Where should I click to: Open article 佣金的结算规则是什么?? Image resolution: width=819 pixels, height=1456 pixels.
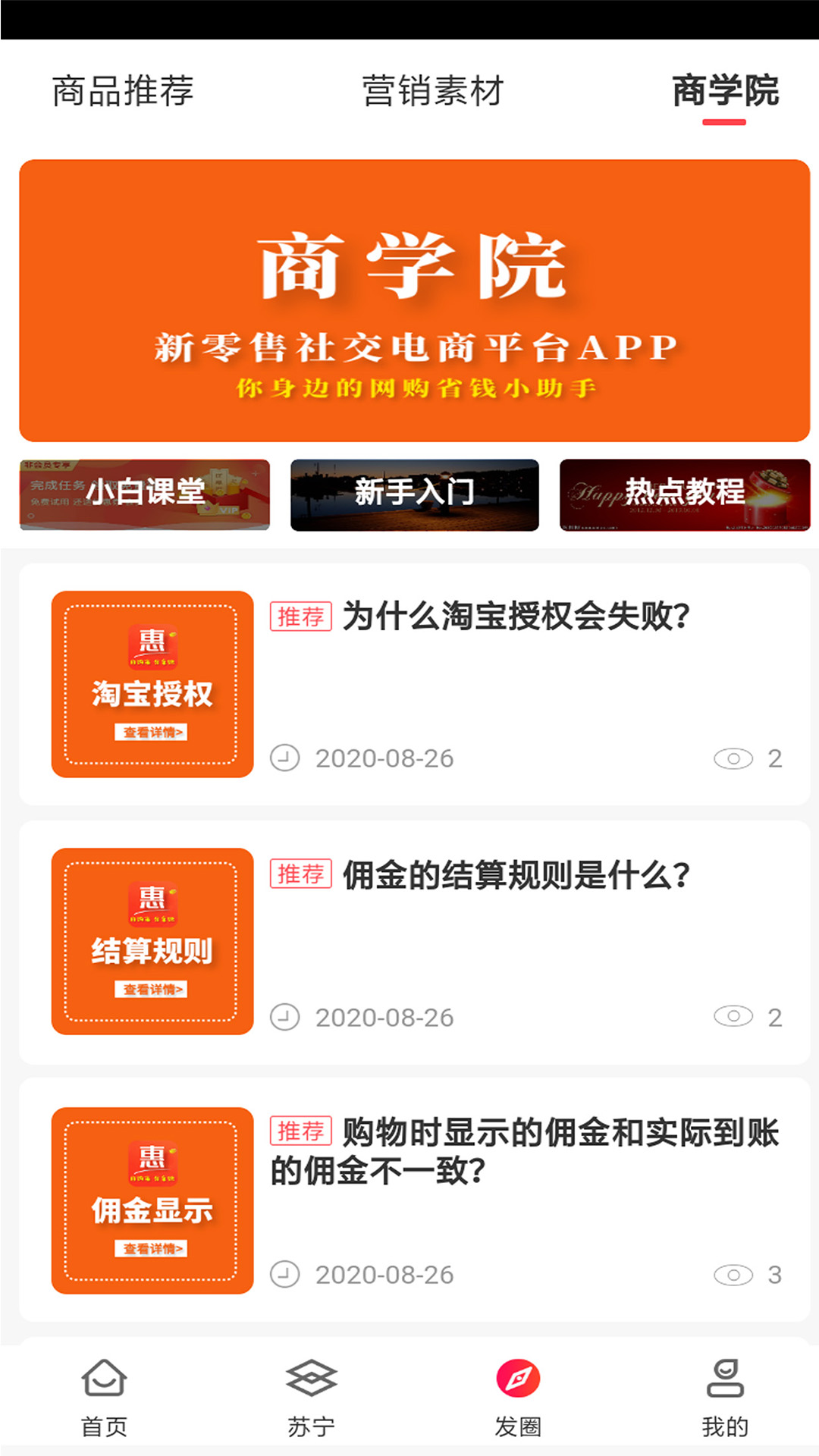(516, 875)
